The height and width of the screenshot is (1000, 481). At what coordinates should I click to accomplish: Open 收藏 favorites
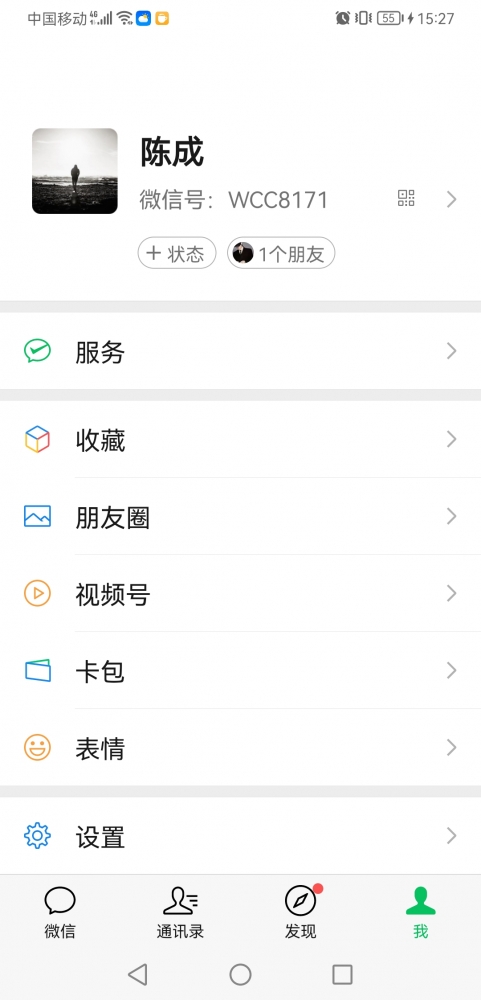pos(240,439)
